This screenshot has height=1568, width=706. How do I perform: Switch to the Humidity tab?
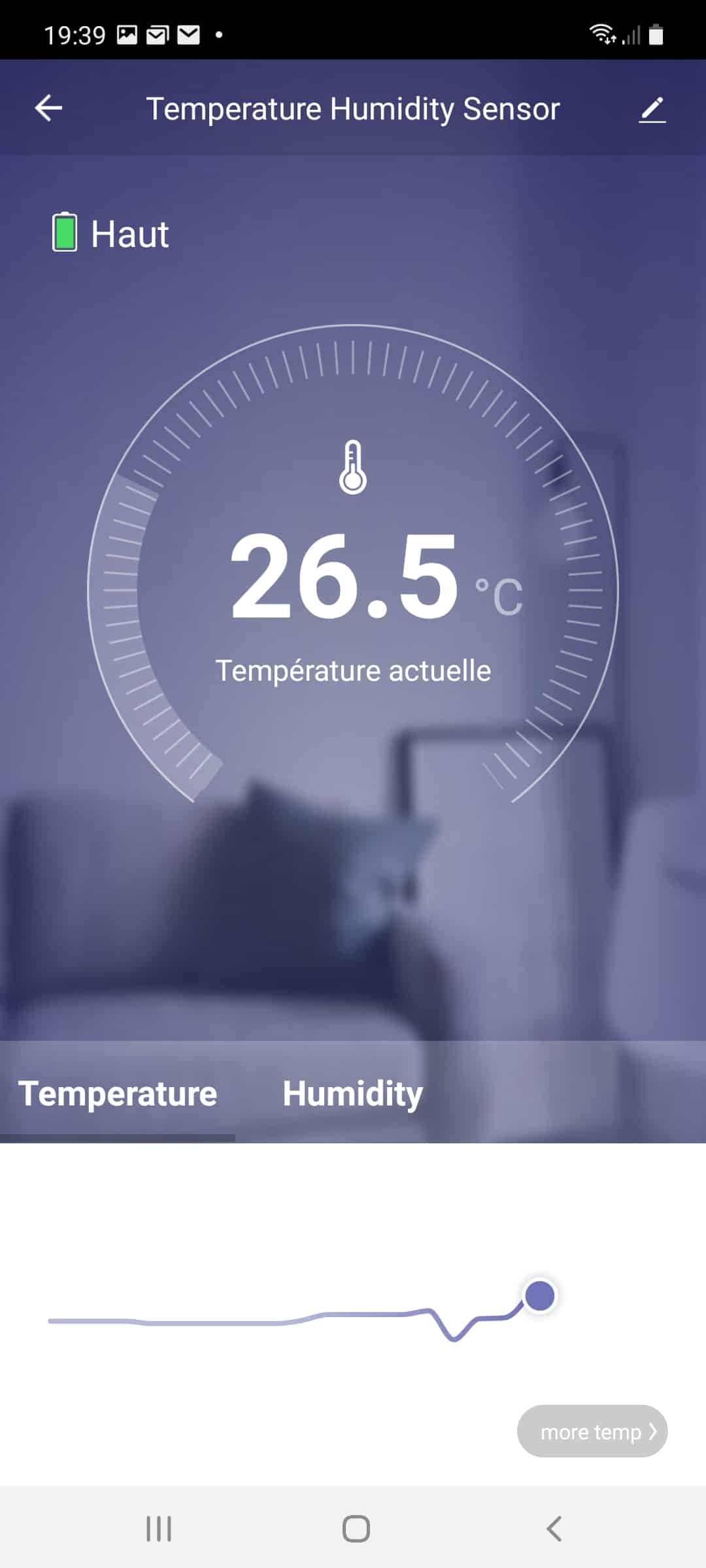(x=352, y=1094)
